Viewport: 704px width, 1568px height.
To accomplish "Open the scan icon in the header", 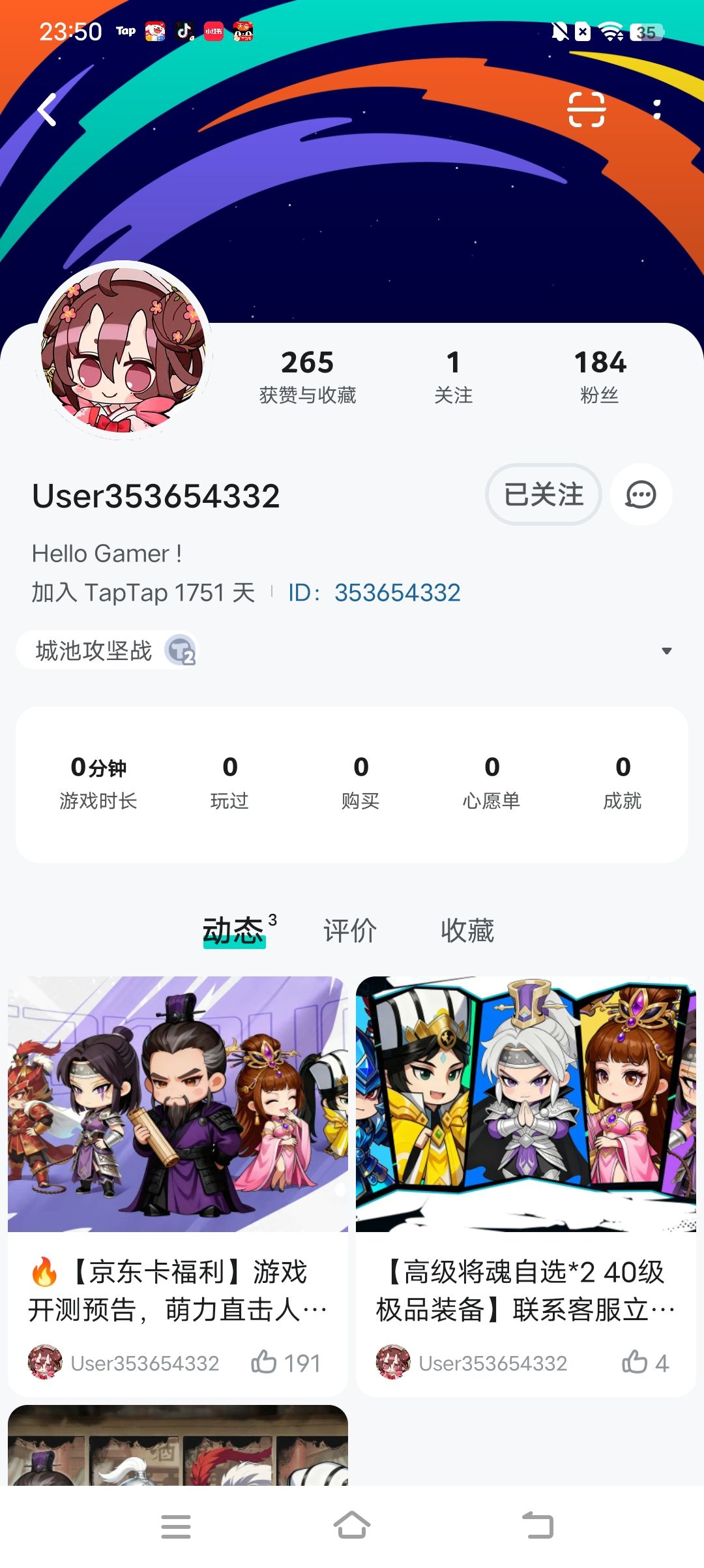I will (x=587, y=109).
